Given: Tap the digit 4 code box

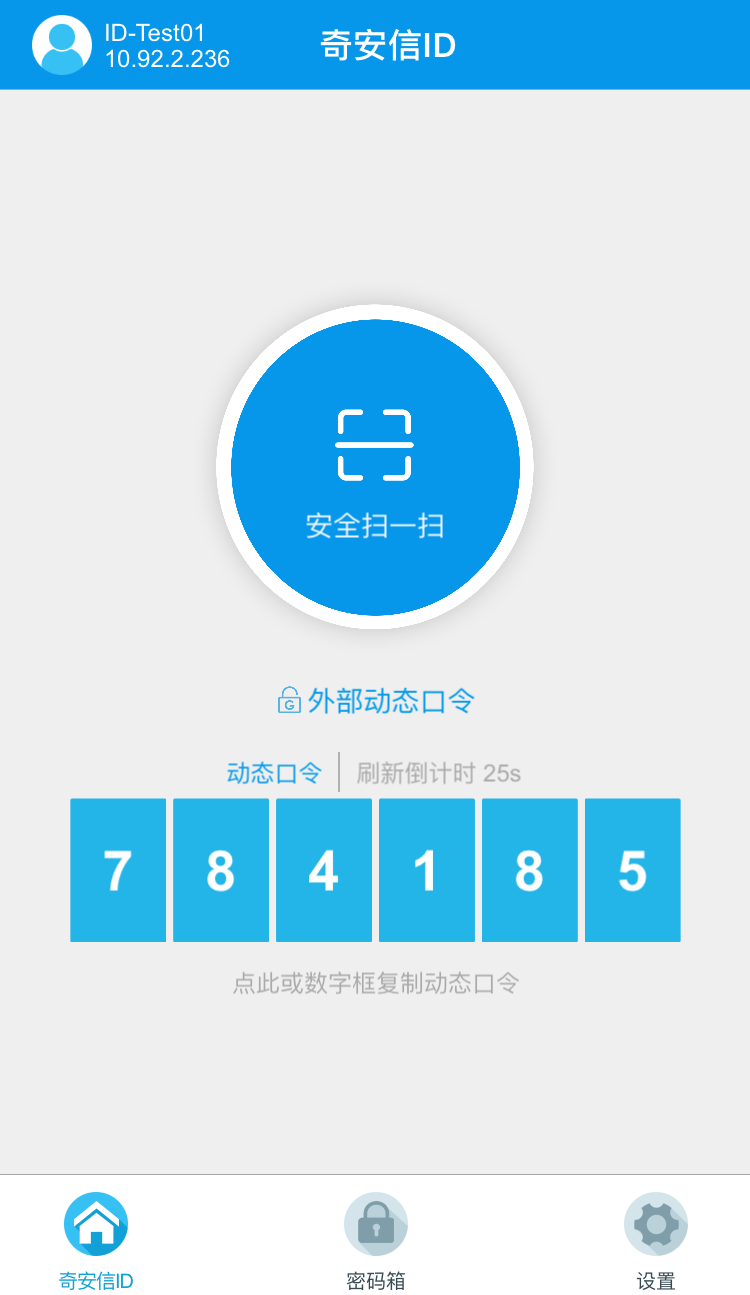Looking at the screenshot, I should (x=323, y=870).
